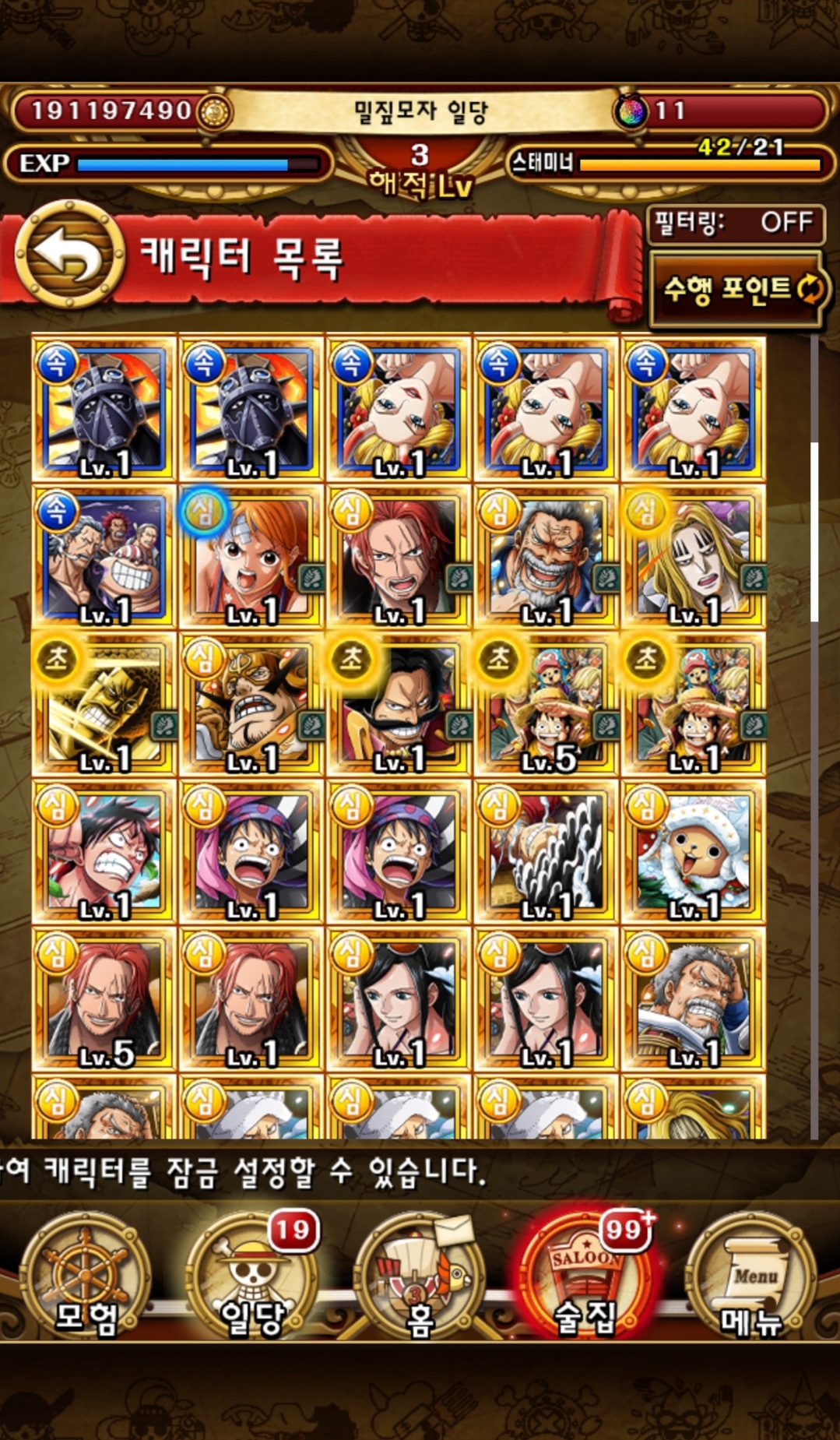Select the blonde long-haired character with 심 badge
Screen dimensions: 840x1440
[692, 556]
